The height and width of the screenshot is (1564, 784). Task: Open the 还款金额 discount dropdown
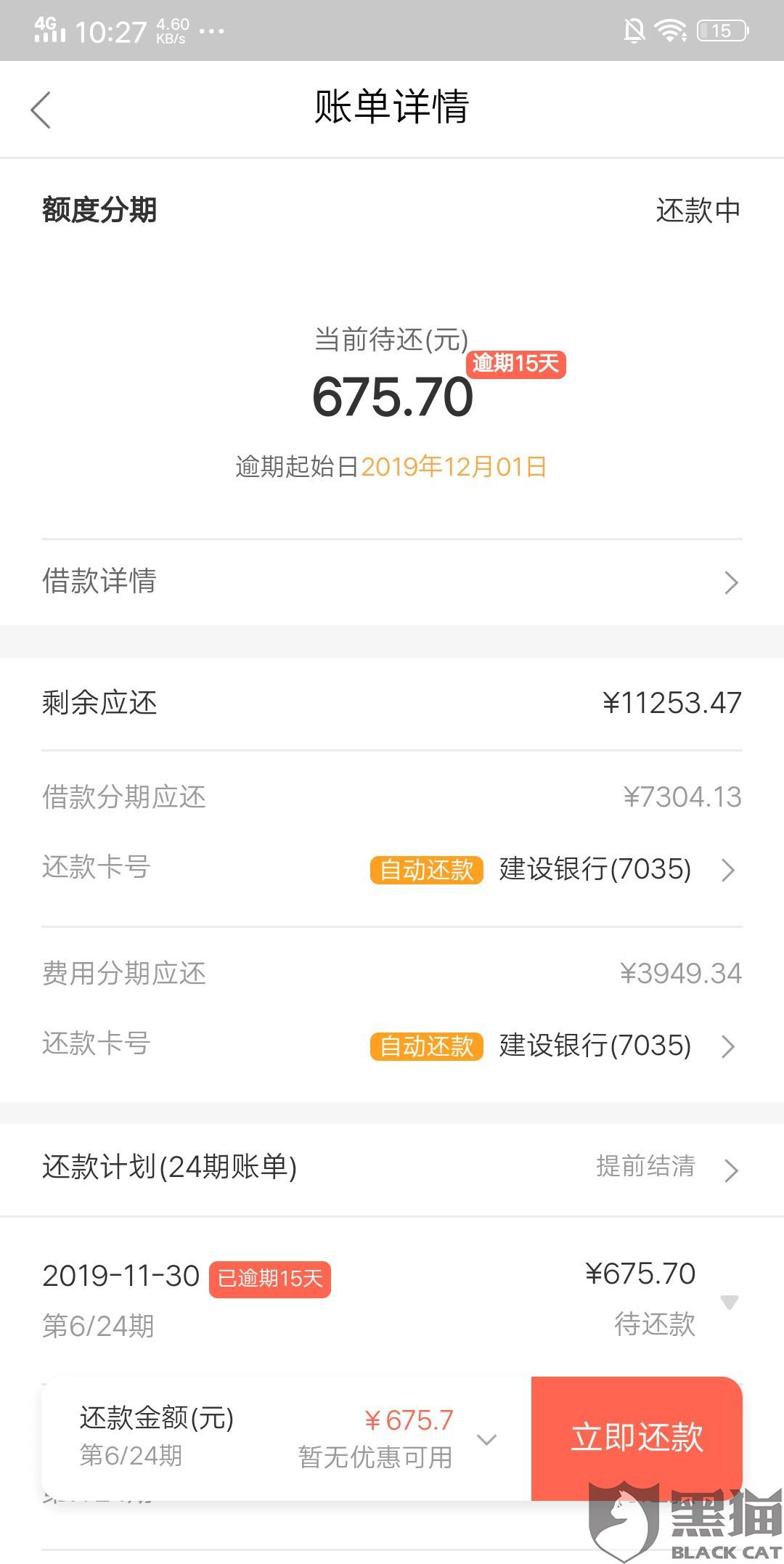486,1438
